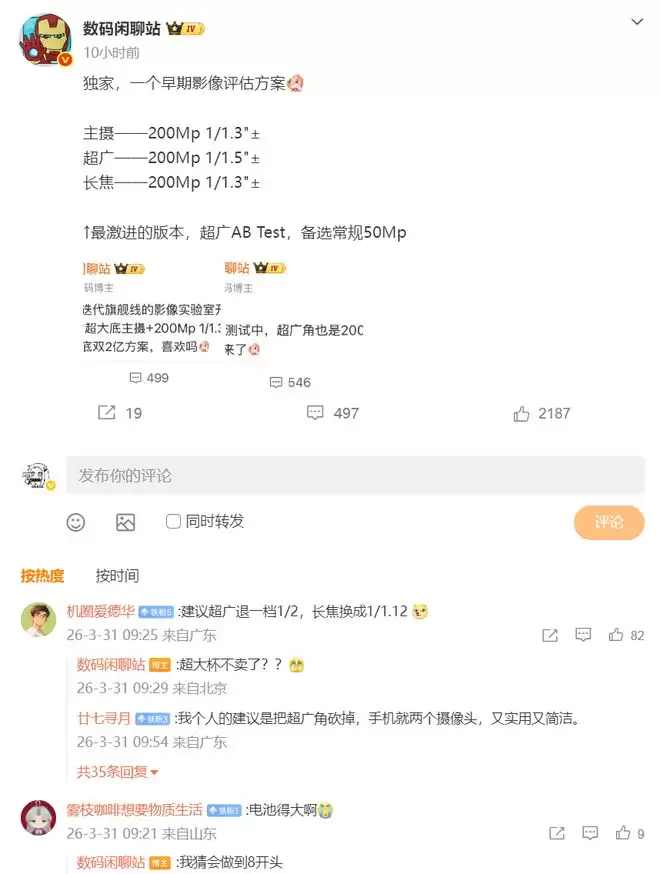The height and width of the screenshot is (874, 660).
Task: Reply to 机圈爱德华's comment
Action: [x=583, y=635]
